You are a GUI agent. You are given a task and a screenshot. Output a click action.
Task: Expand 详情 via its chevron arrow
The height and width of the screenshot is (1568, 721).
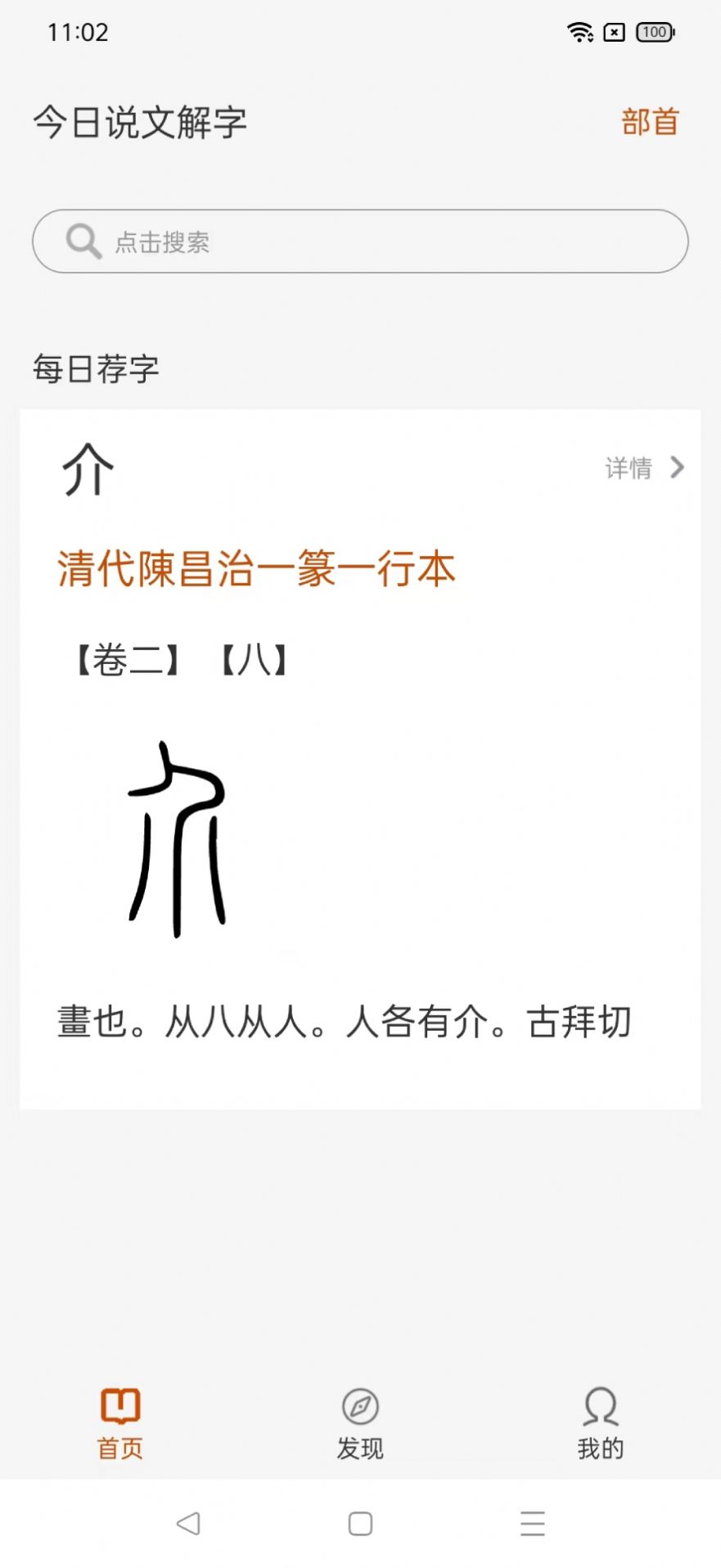coord(677,468)
